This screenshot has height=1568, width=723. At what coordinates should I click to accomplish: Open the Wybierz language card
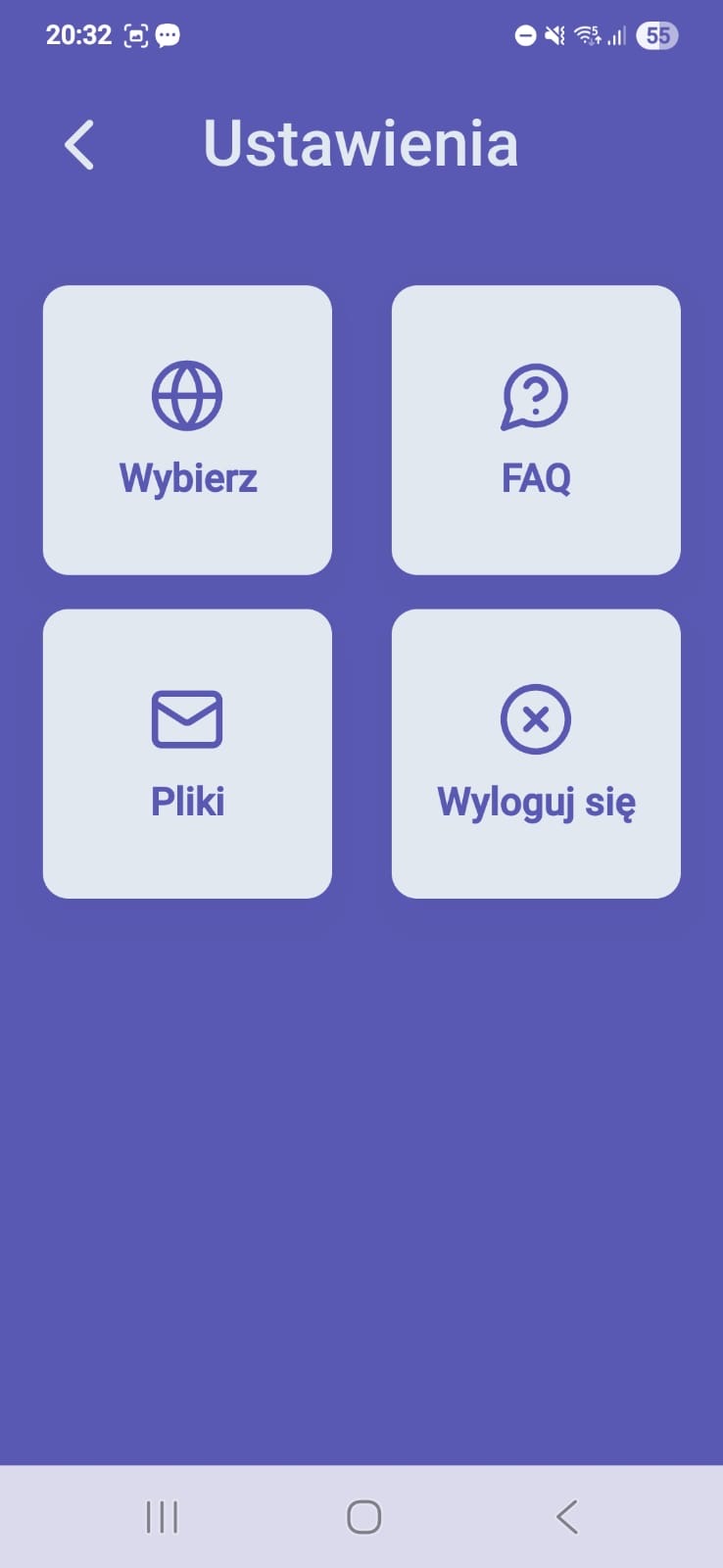pyautogui.click(x=187, y=429)
